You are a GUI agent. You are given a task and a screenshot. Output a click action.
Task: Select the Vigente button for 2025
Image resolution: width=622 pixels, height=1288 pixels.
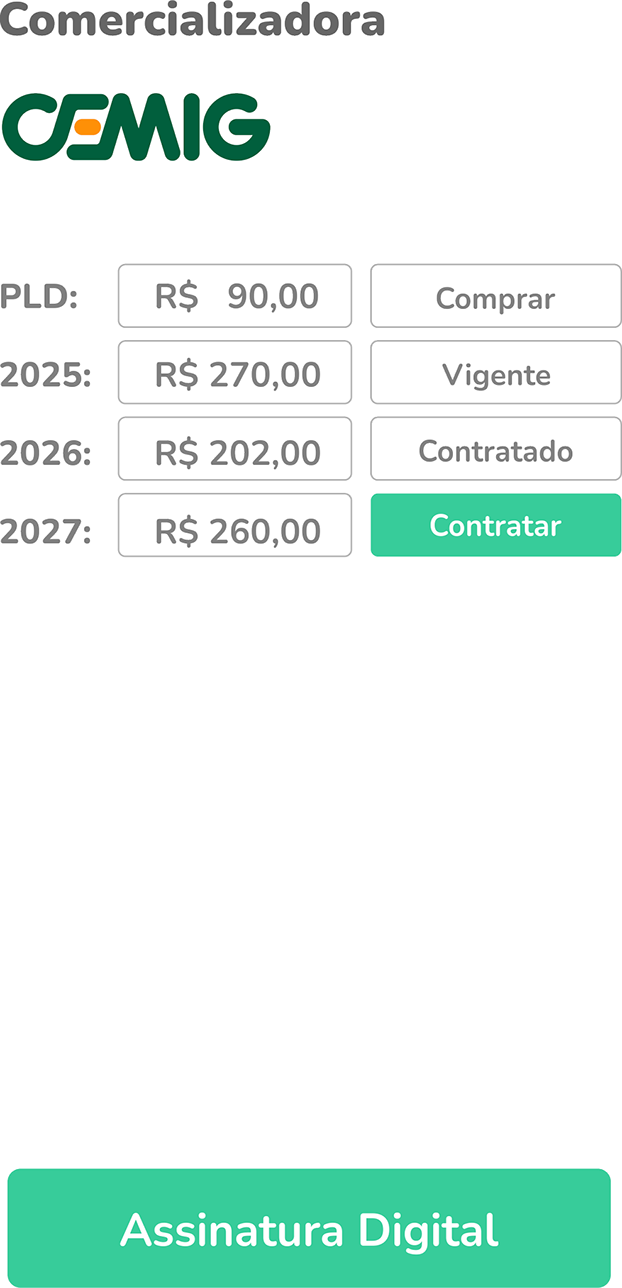(496, 373)
